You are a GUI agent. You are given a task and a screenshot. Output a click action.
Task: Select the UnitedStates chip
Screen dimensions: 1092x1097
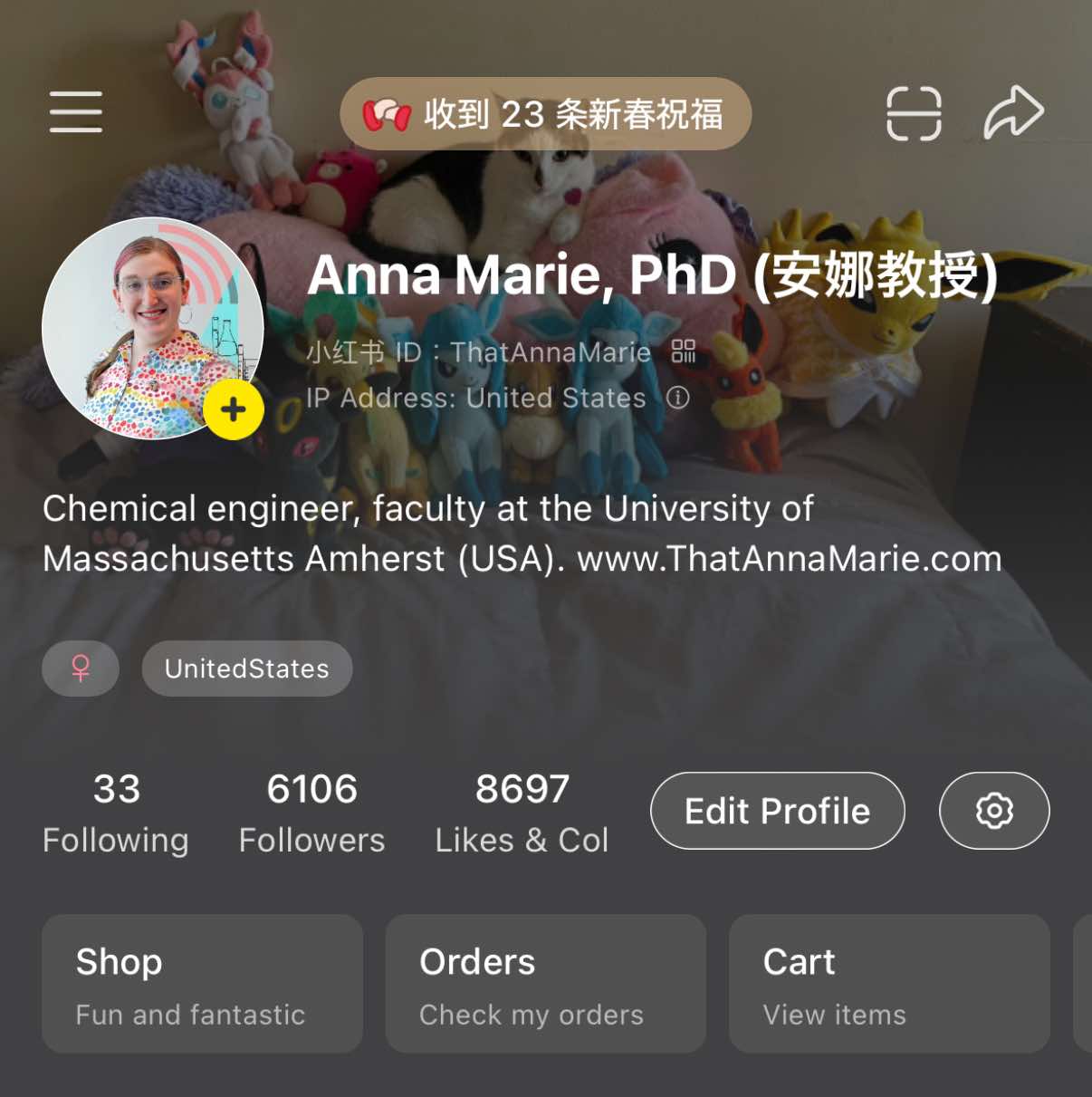247,669
